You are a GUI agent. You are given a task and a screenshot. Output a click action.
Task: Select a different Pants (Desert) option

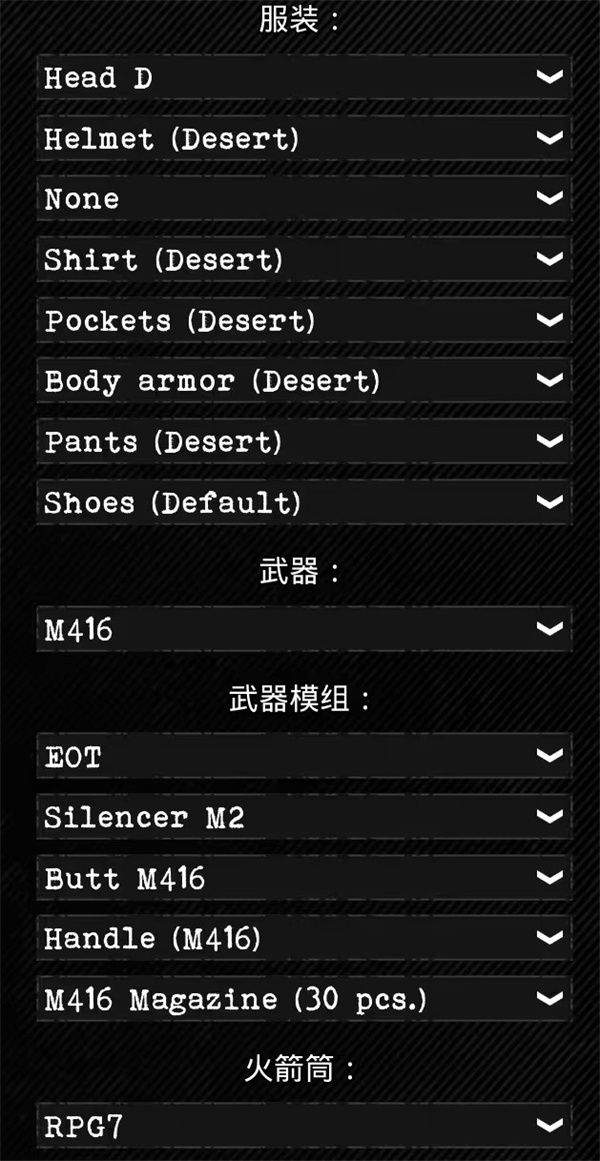(304, 441)
